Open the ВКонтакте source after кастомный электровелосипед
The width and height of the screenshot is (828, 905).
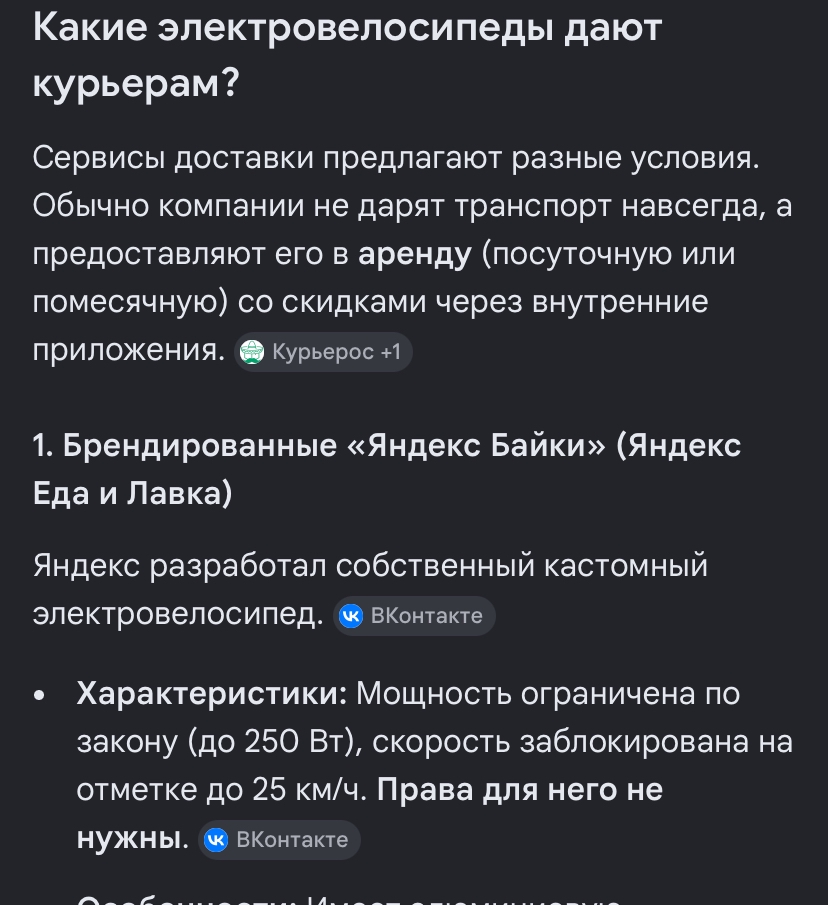pyautogui.click(x=414, y=616)
